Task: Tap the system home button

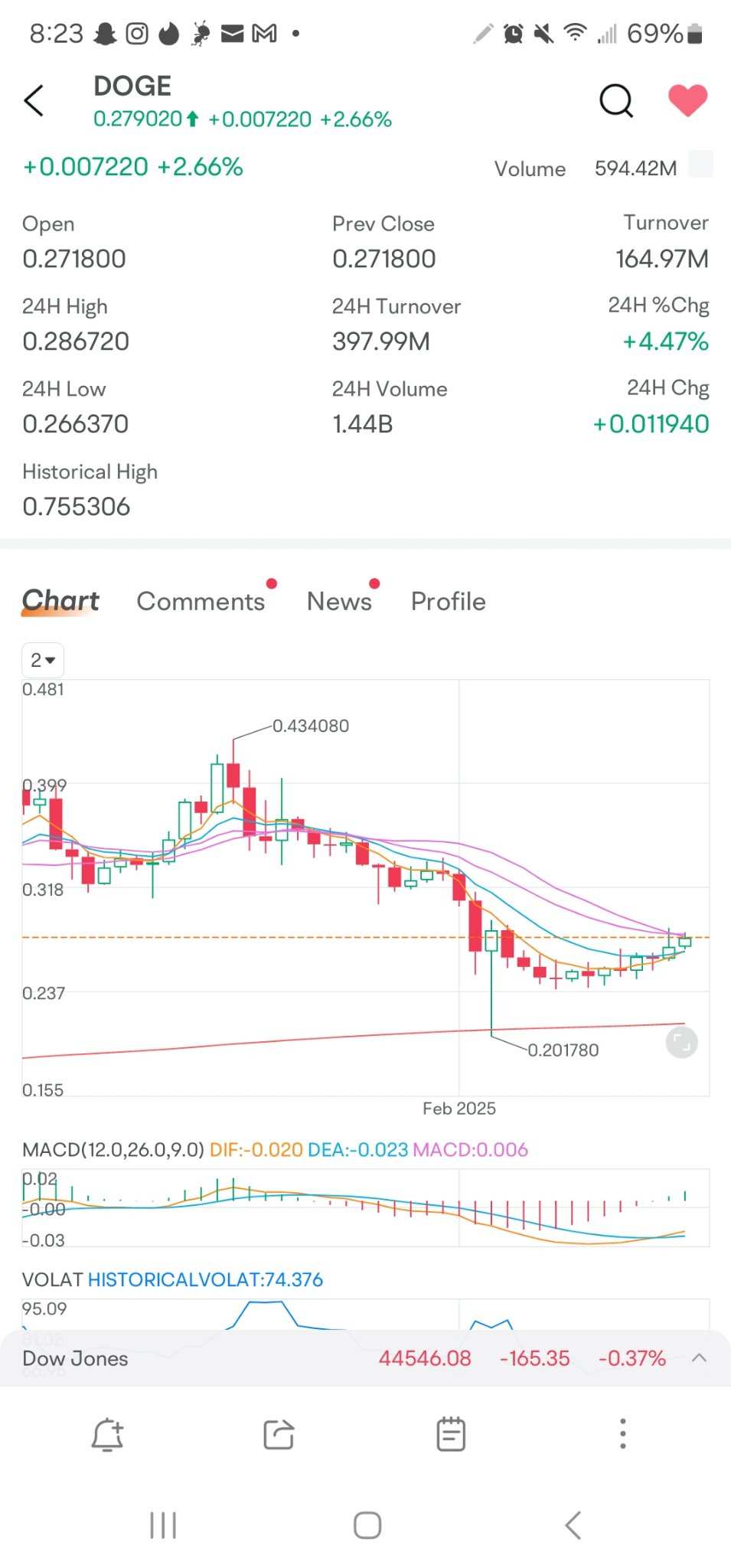Action: [367, 1525]
